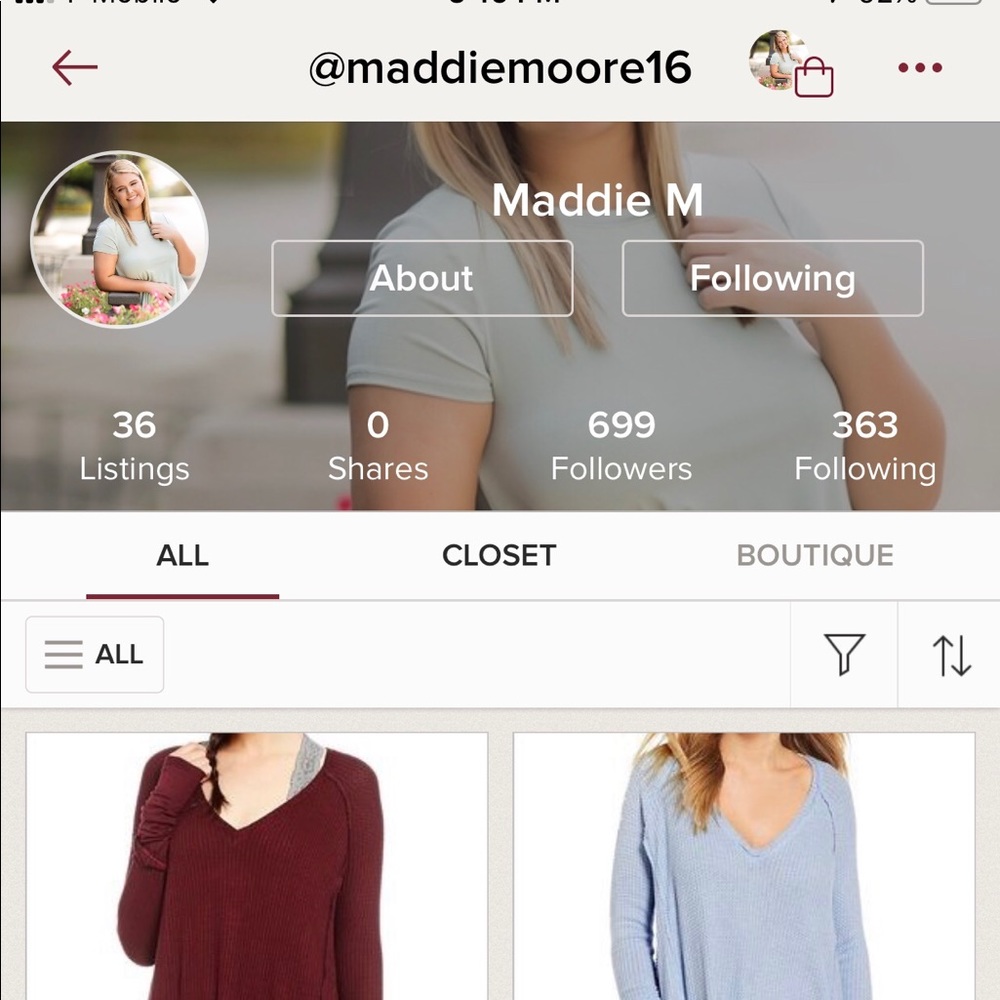Screen dimensions: 1000x1000
Task: View the 36 Listings
Action: [134, 447]
